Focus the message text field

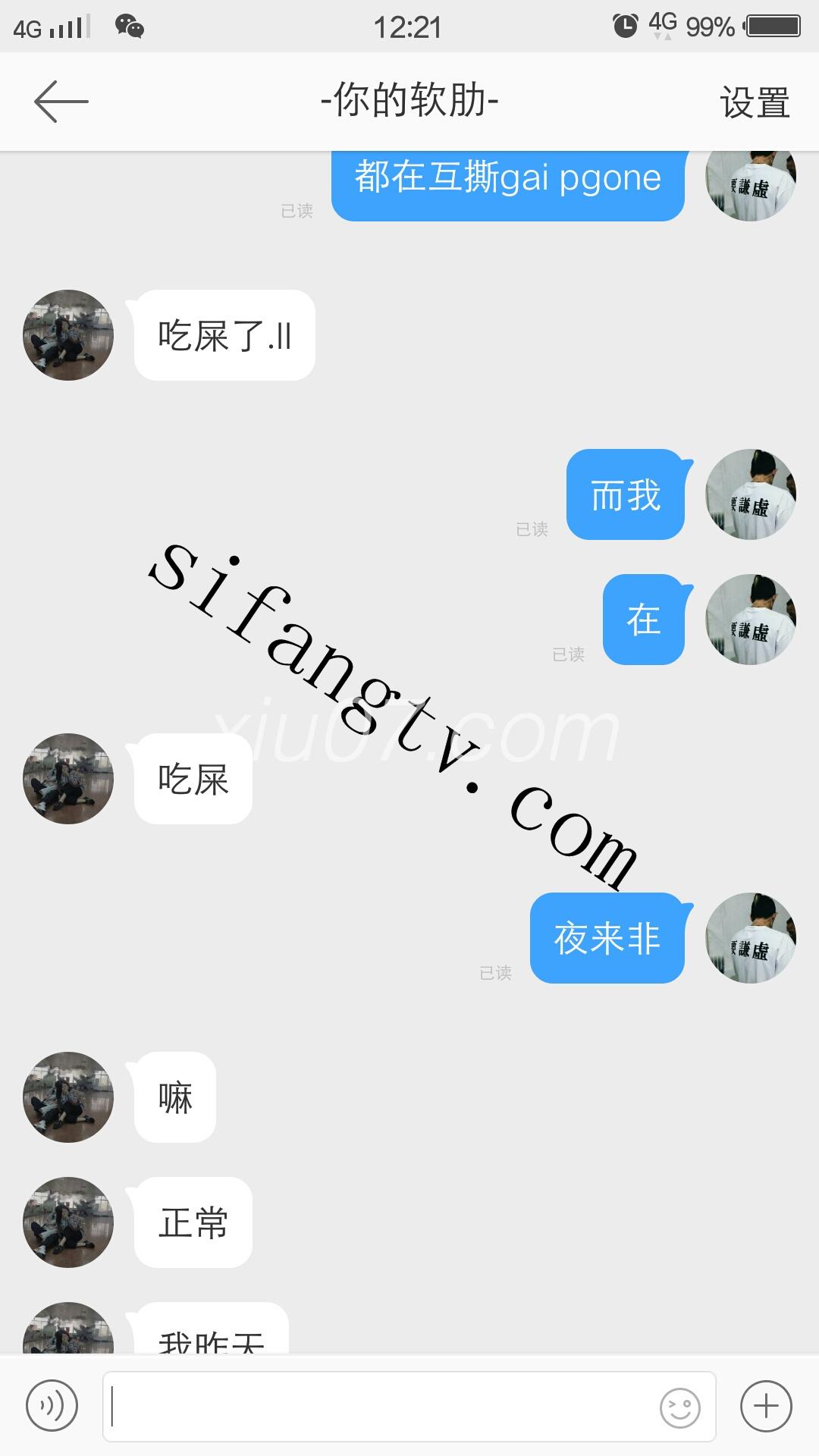coord(379,1406)
